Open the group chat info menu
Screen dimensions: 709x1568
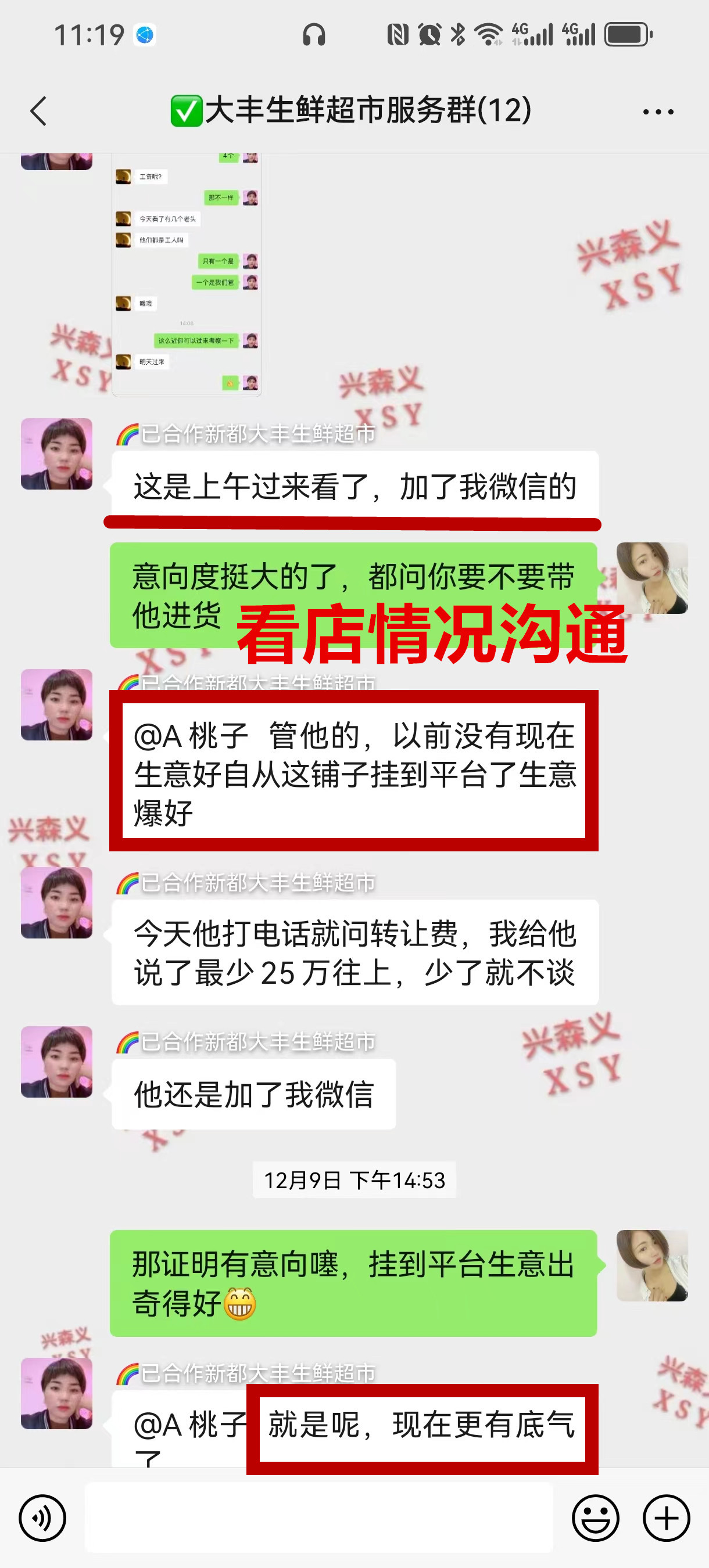(x=658, y=112)
